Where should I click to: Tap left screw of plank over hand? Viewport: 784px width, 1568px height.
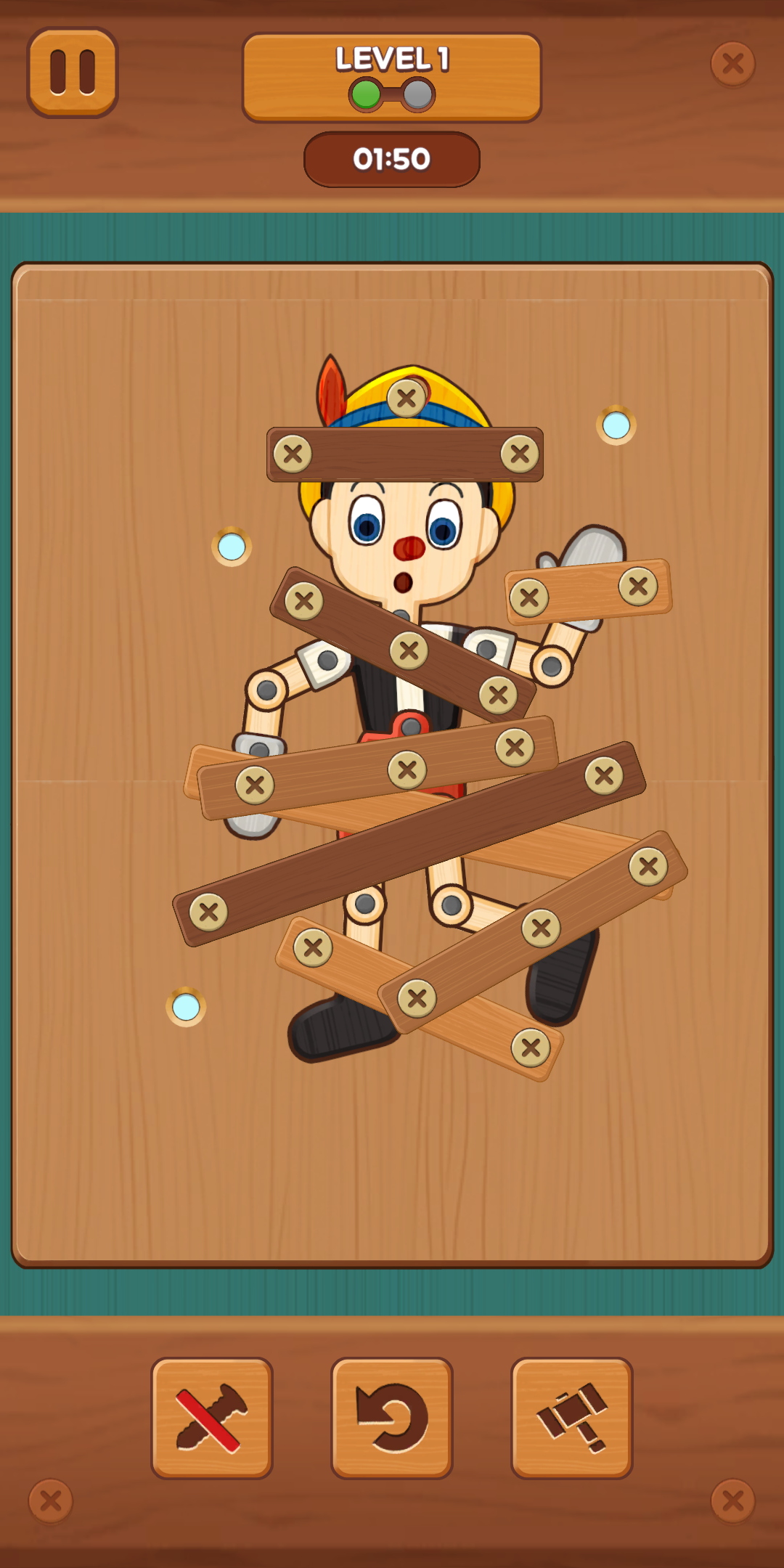[529, 598]
